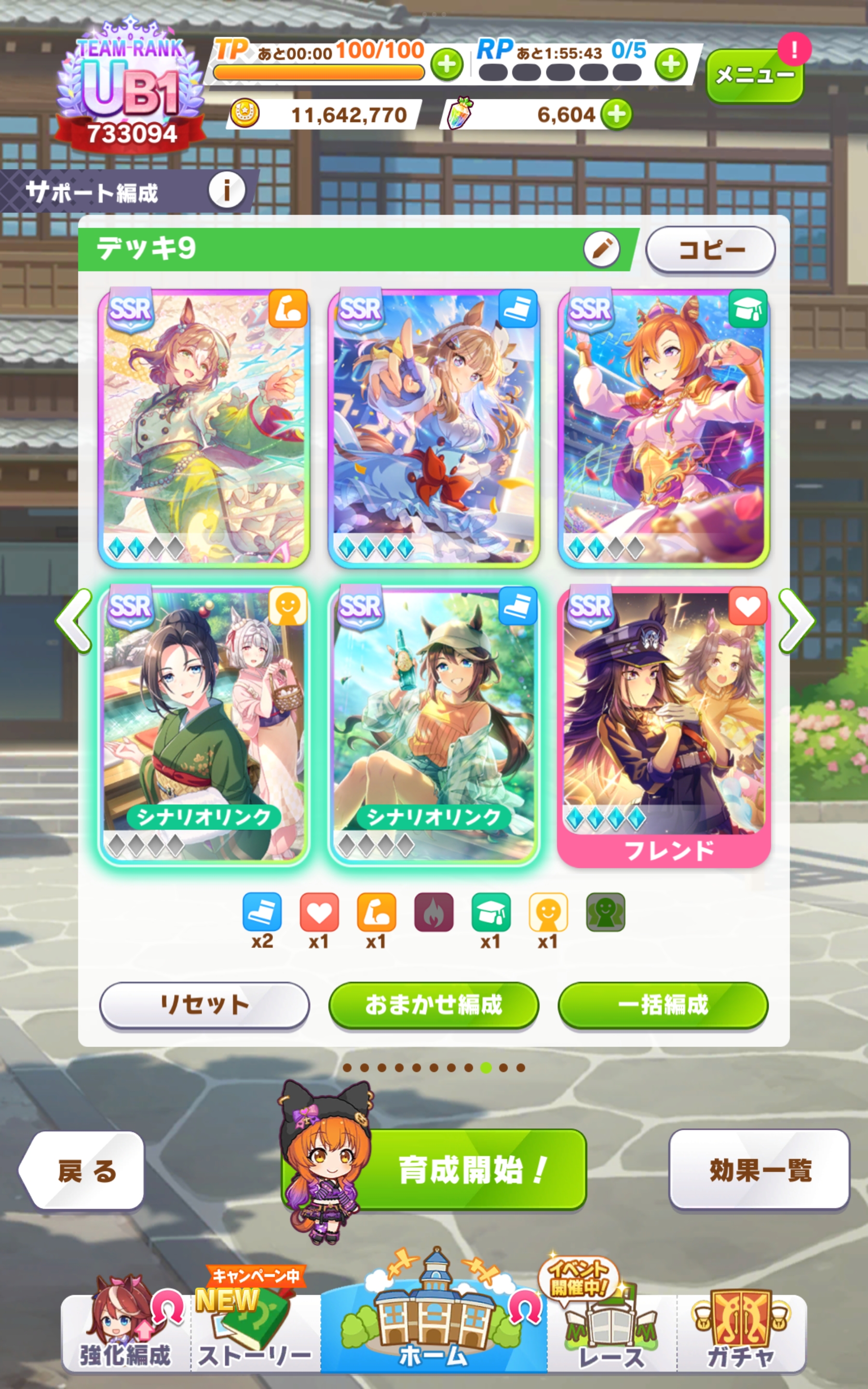Tap the おまかせ編成 button
The height and width of the screenshot is (1389, 868).
pos(434,1005)
